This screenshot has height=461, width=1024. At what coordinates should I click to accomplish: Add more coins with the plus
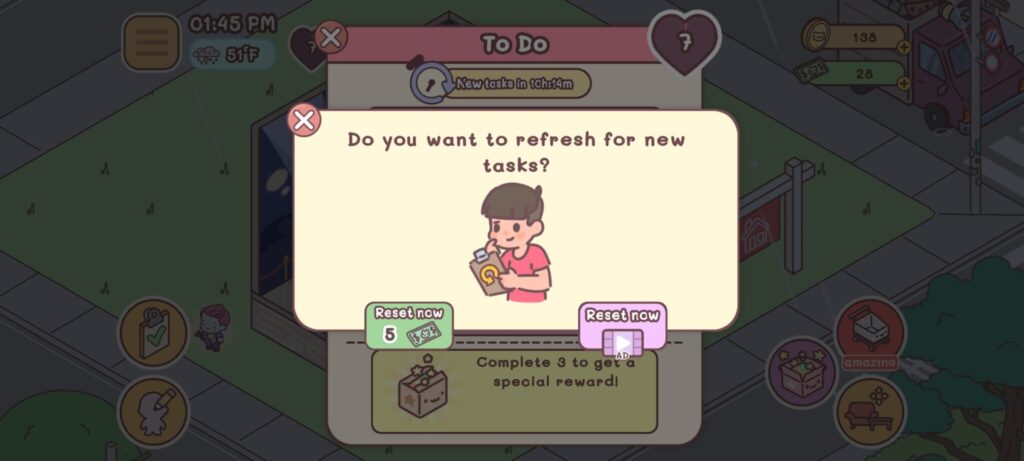click(x=904, y=46)
